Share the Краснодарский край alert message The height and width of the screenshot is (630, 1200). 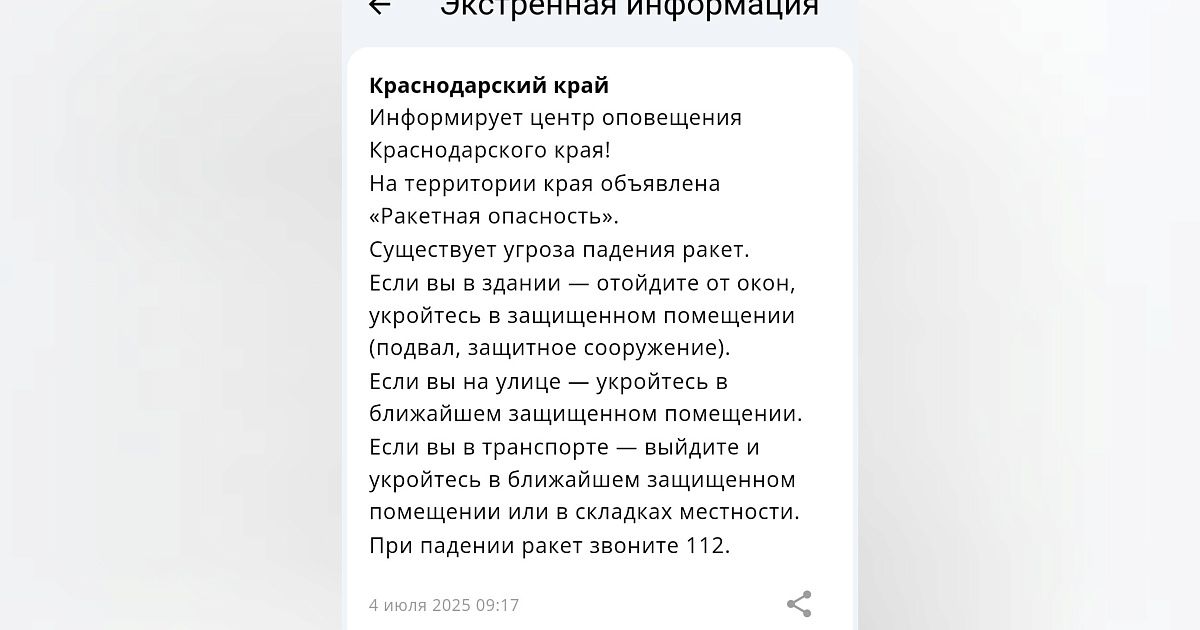click(x=799, y=604)
